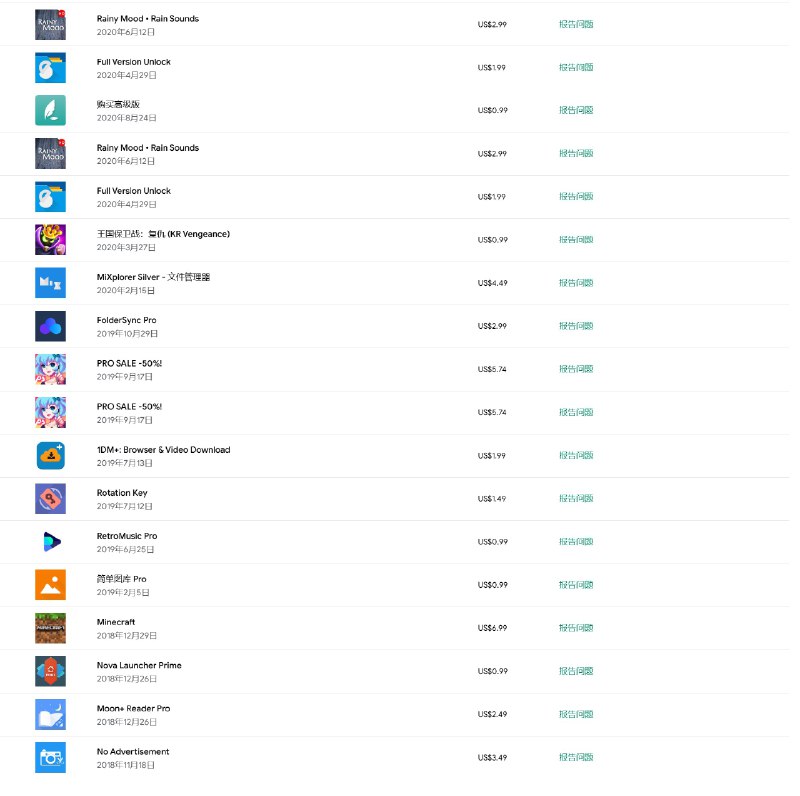Screen dimensions: 800x796
Task: Report a problem for 简单图库 Pro
Action: (x=575, y=585)
